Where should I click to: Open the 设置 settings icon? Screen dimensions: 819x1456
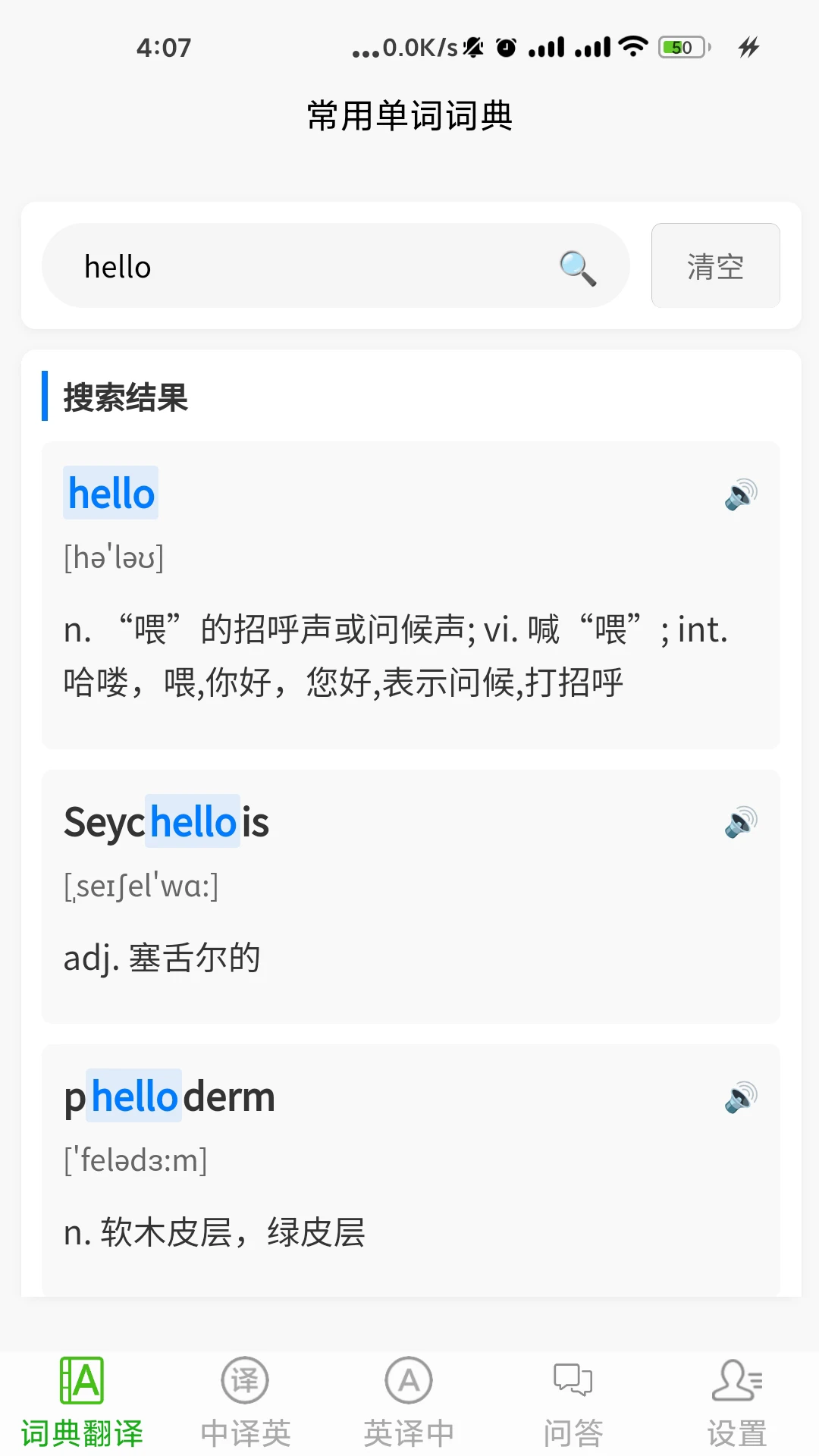pyautogui.click(x=734, y=1382)
